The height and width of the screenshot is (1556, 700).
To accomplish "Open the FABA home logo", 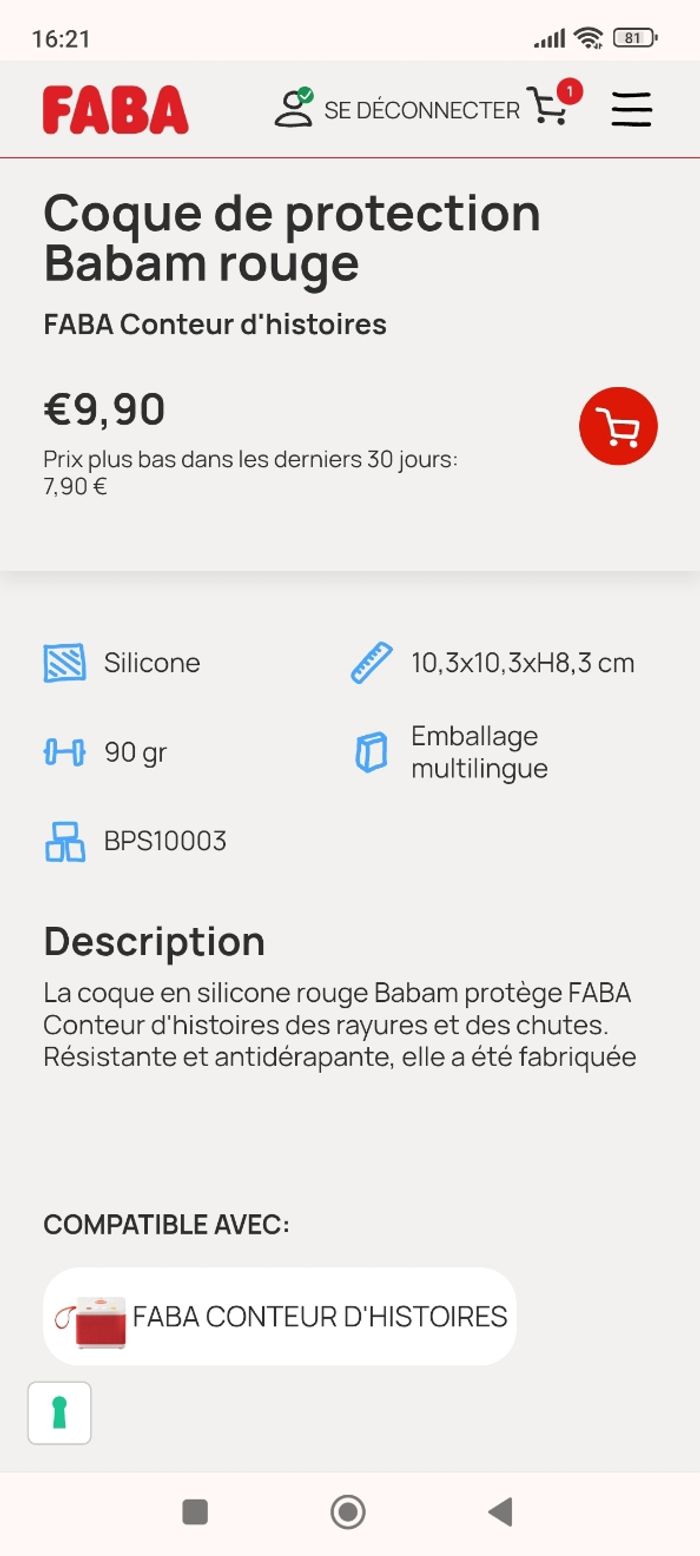I will pos(115,110).
